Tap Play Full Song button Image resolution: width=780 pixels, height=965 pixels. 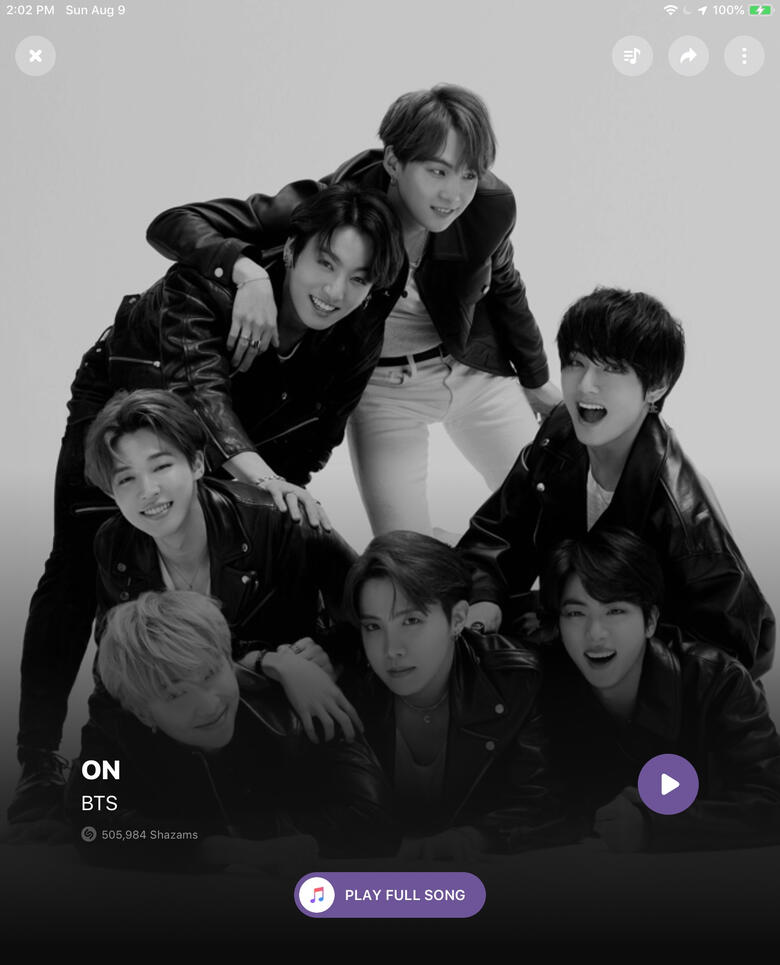390,895
